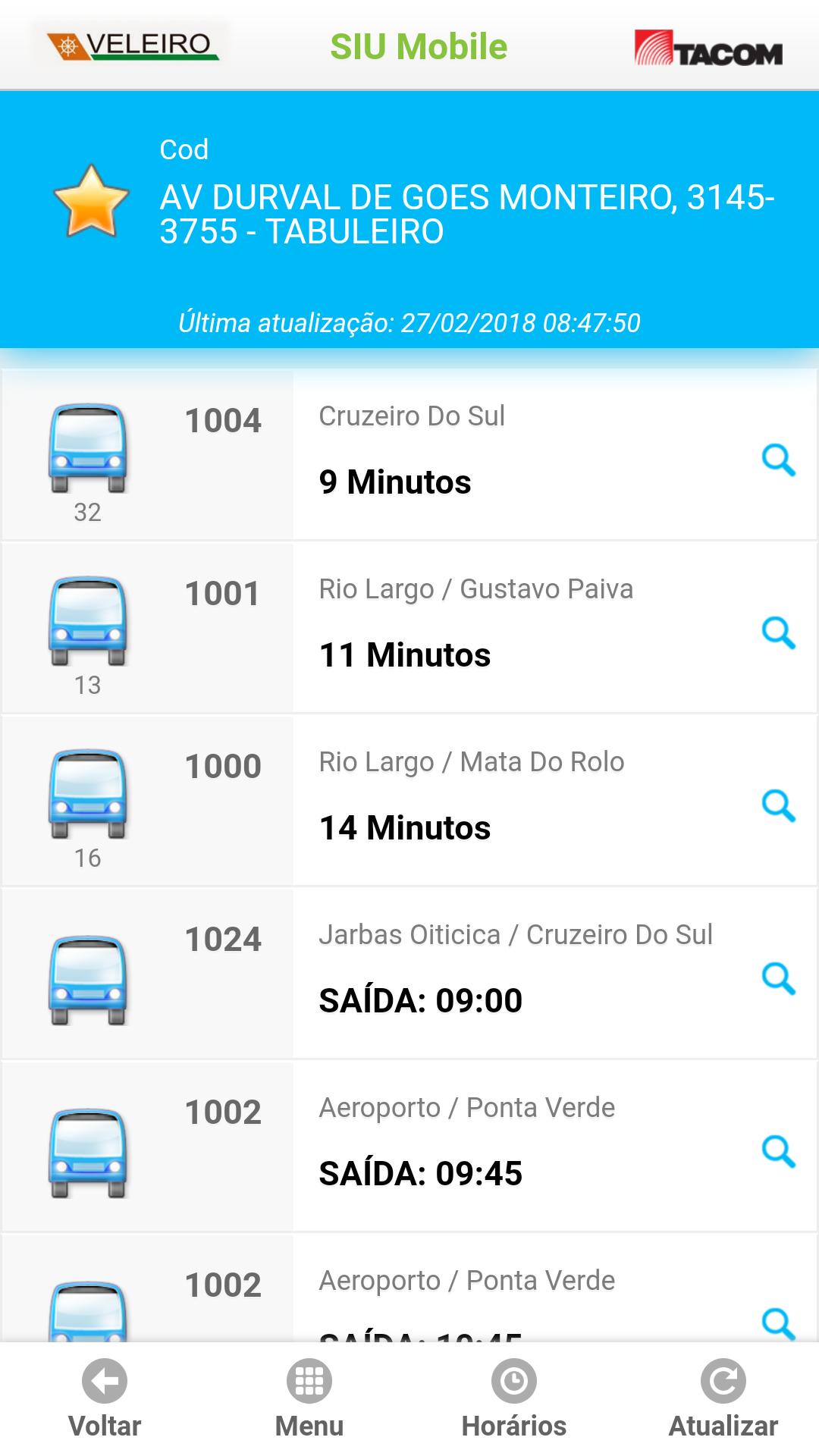819x1456 pixels.
Task: Toggle the star favorite for this stop
Action: (x=89, y=203)
